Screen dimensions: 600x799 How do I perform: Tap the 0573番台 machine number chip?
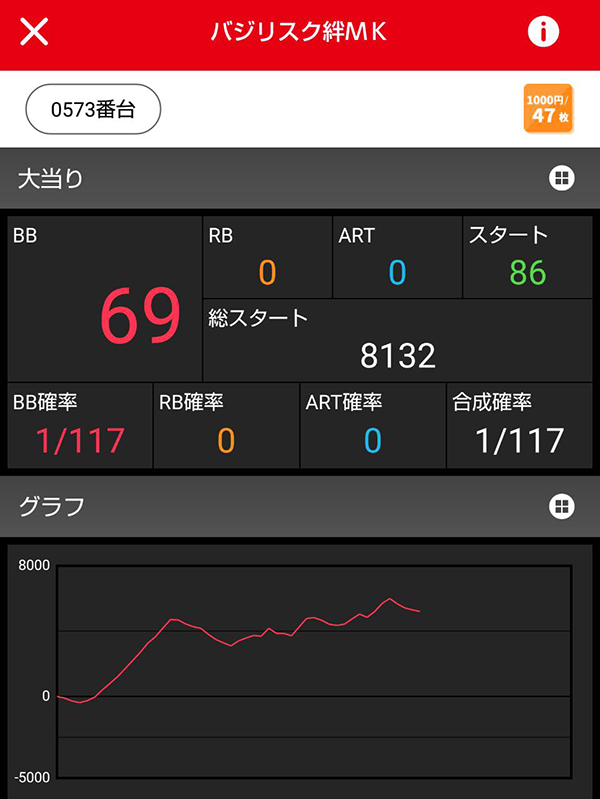93,110
